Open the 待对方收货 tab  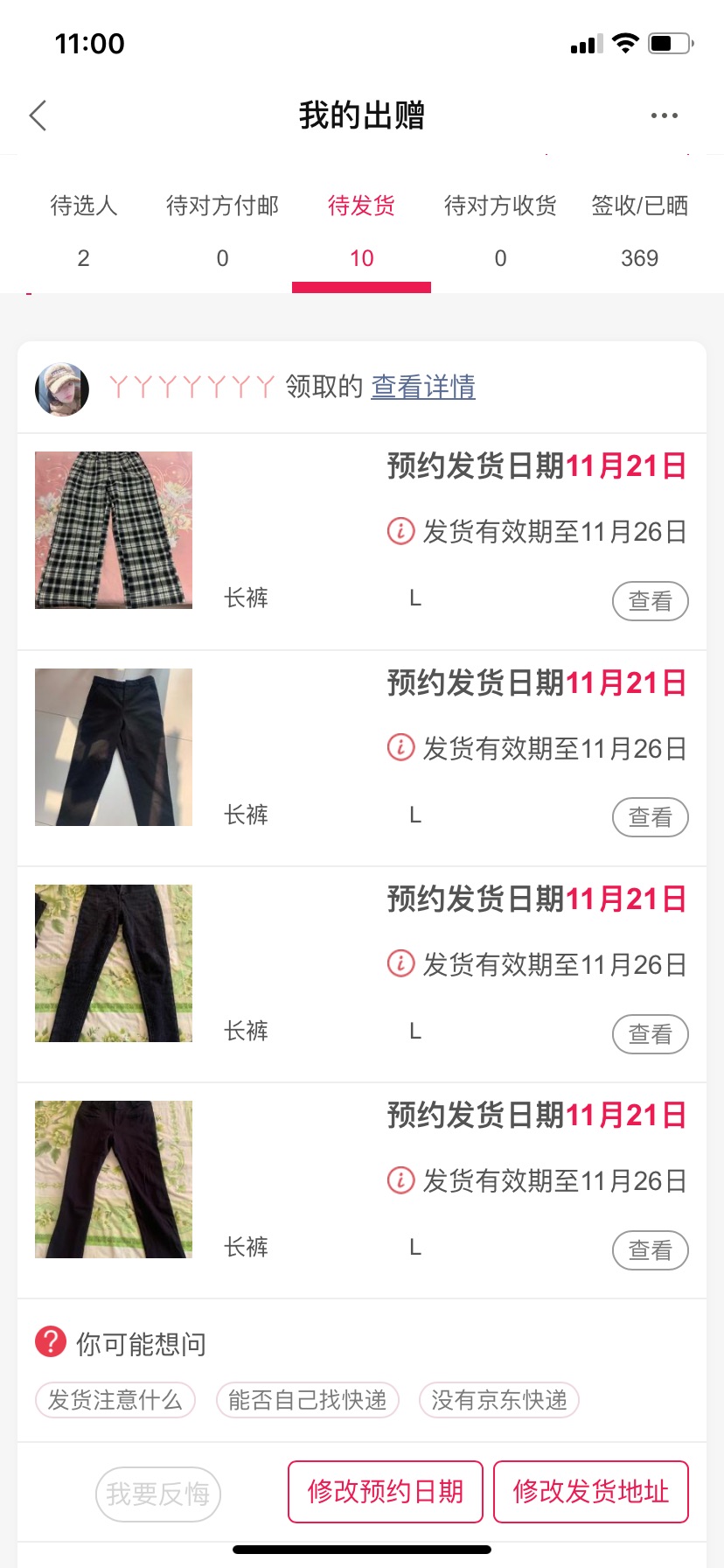(500, 231)
